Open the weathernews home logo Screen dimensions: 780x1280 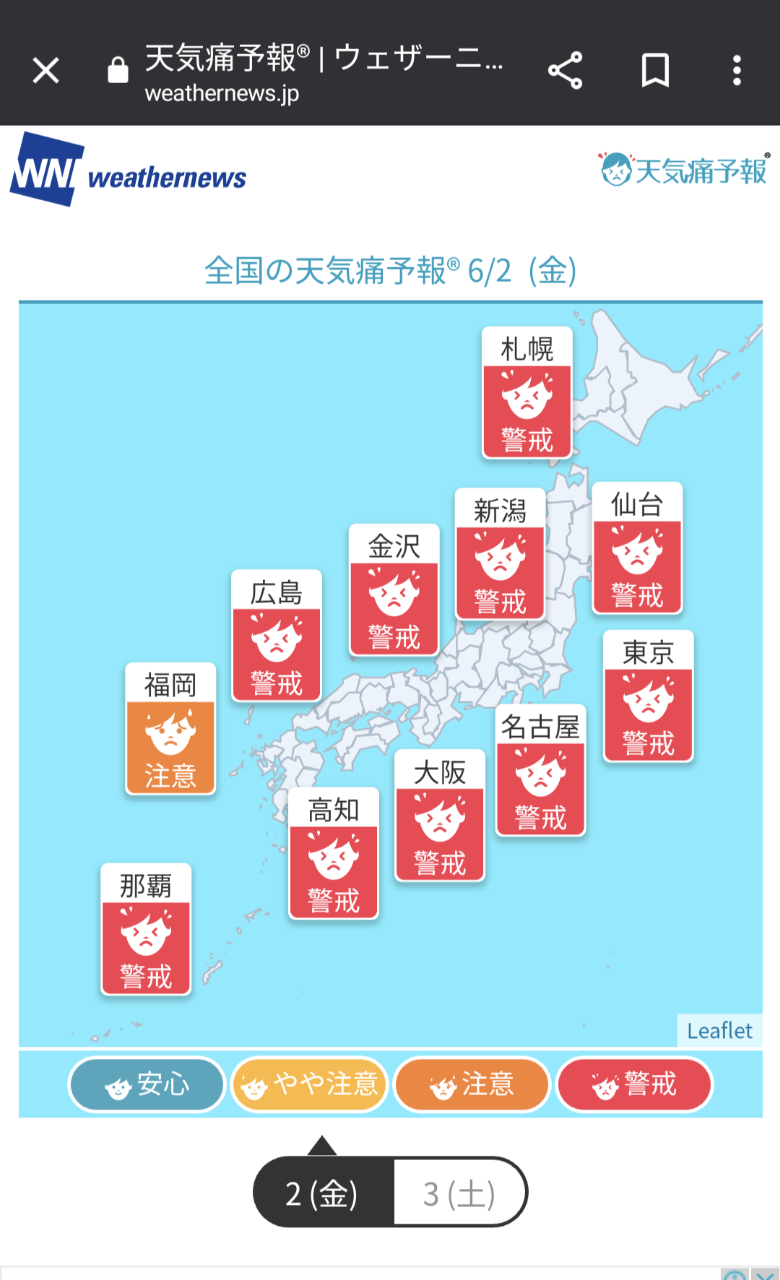[128, 172]
